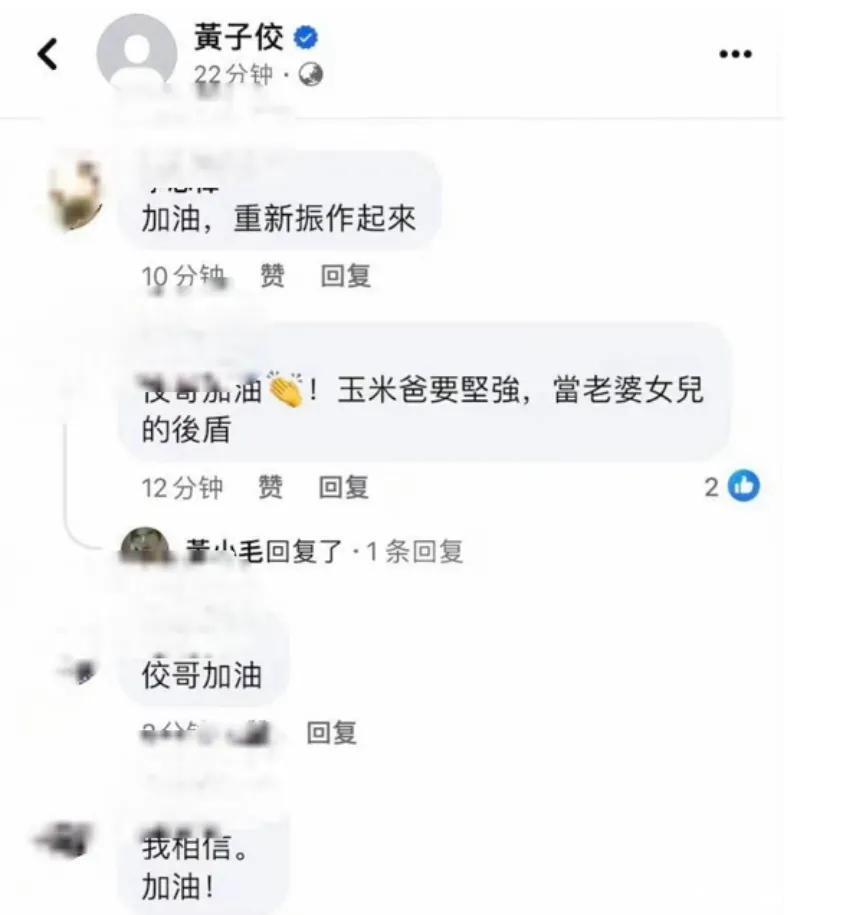
Task: Open 黃子佼's profile from the header name
Action: click(238, 38)
